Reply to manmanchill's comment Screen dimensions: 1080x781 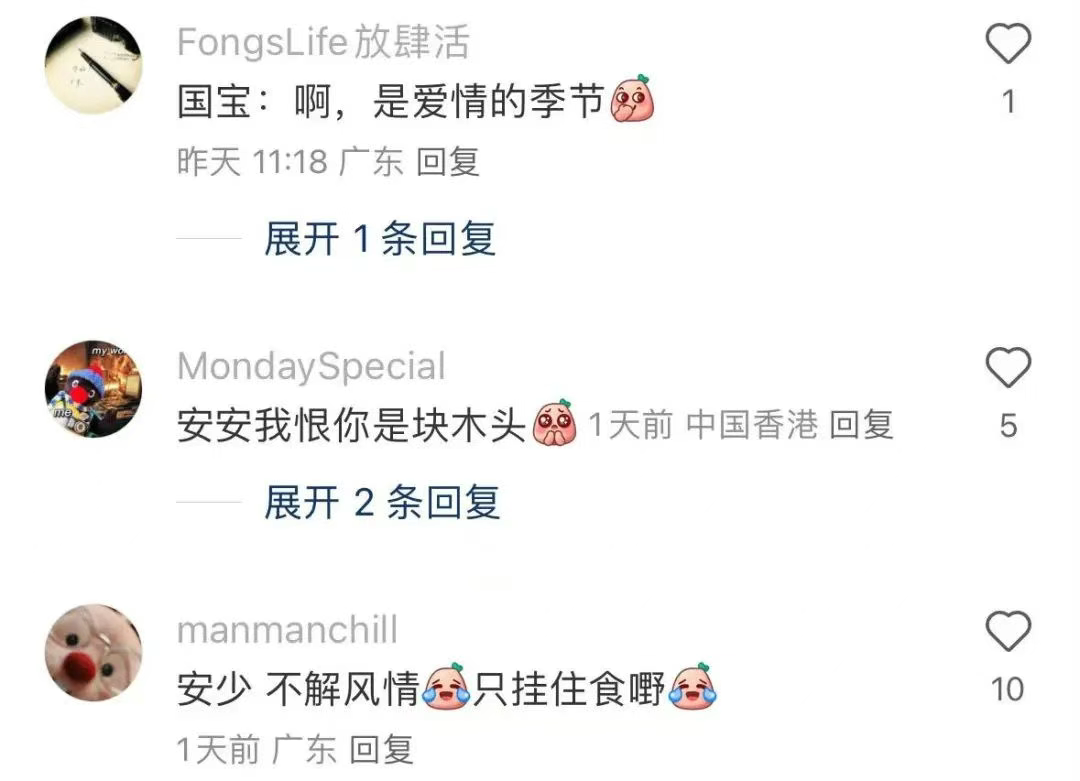pos(381,749)
